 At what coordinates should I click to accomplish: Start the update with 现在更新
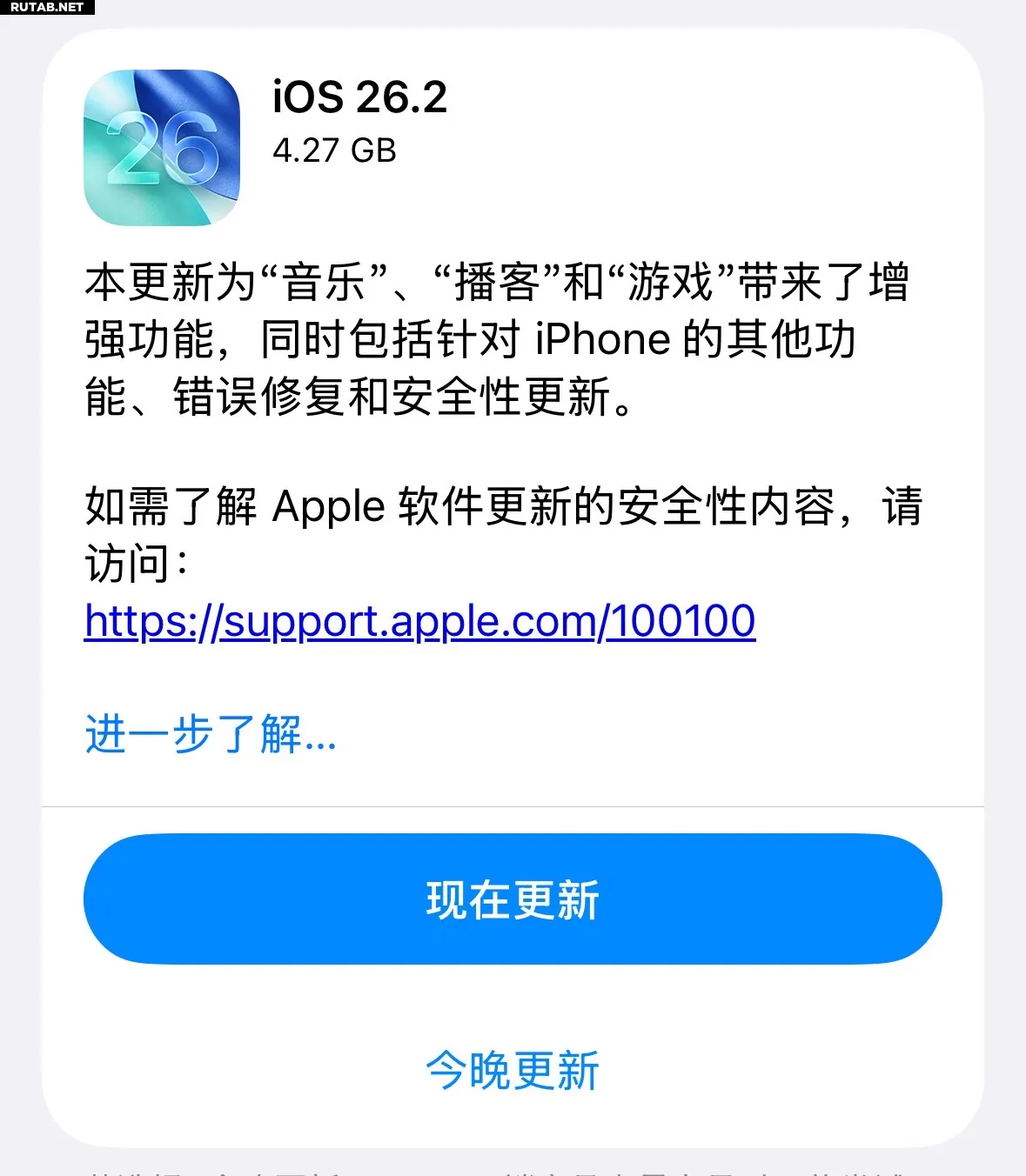tap(513, 899)
